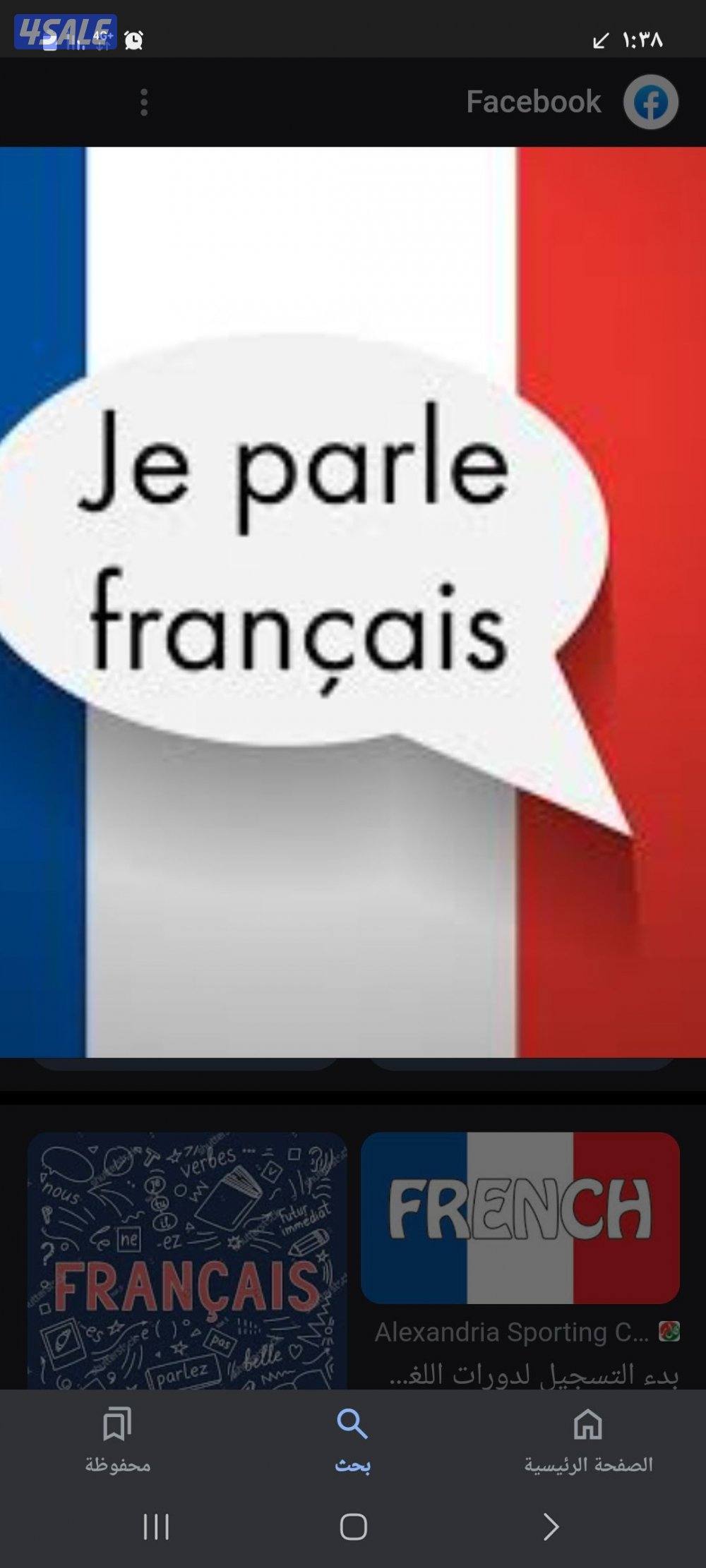Tap the system home button
Image resolution: width=706 pixels, height=1568 pixels.
pyautogui.click(x=353, y=1527)
